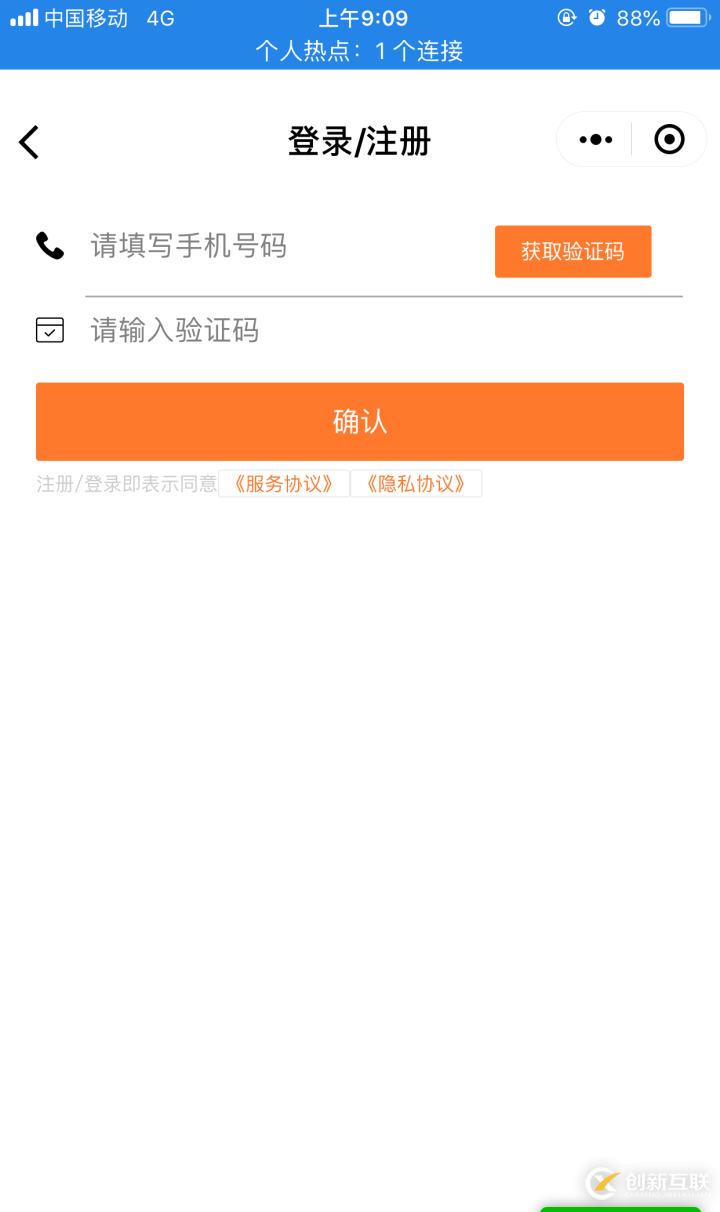The height and width of the screenshot is (1212, 720).
Task: Tap the cellular signal bars indicator
Action: (x=22, y=17)
